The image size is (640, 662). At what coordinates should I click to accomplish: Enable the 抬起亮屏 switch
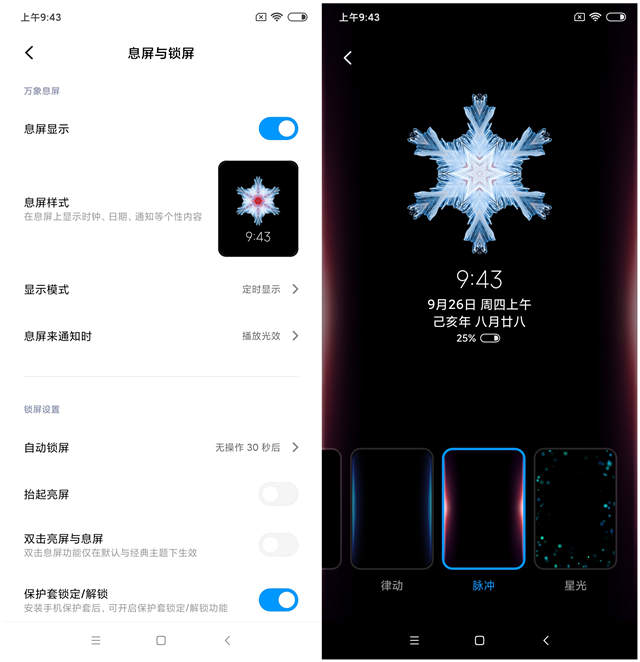point(278,494)
